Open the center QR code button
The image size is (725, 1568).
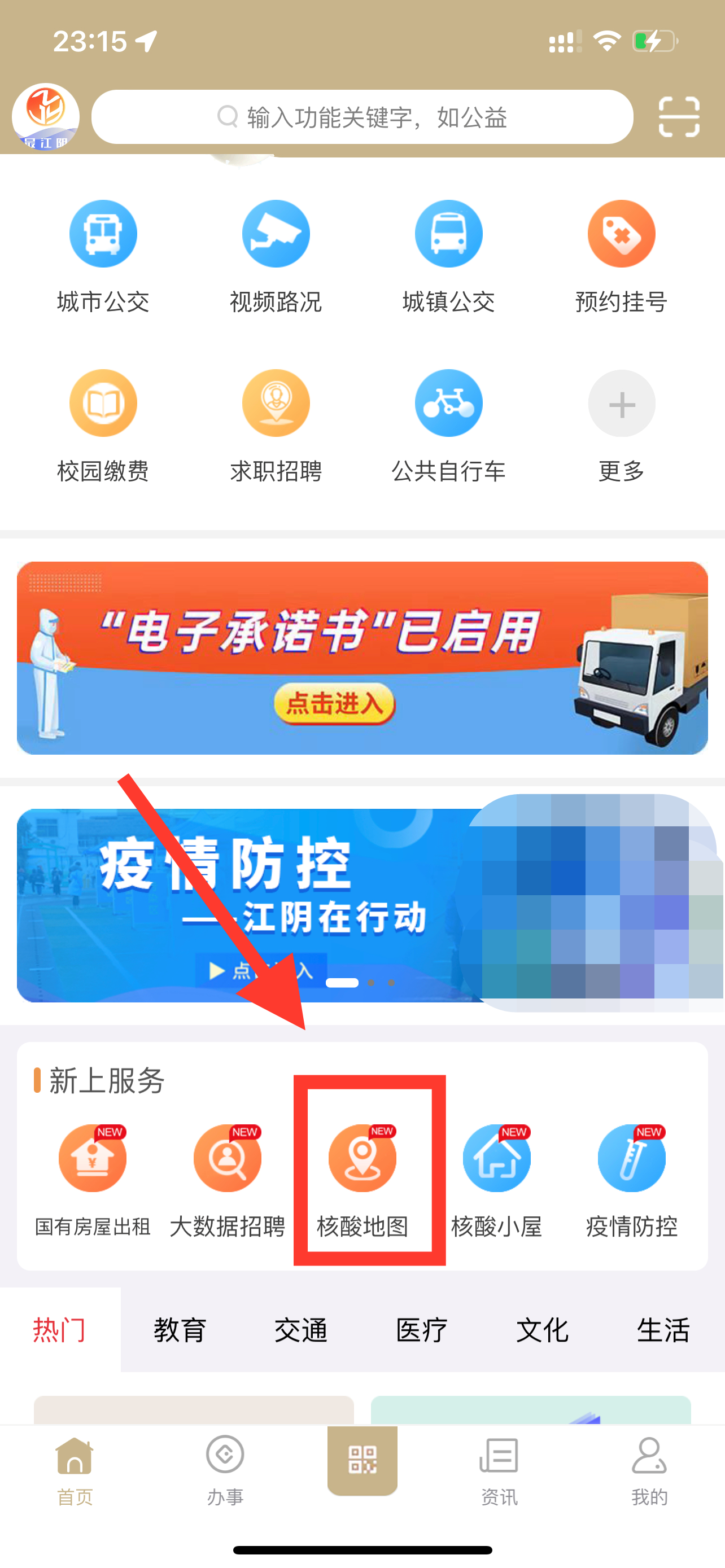click(362, 1460)
